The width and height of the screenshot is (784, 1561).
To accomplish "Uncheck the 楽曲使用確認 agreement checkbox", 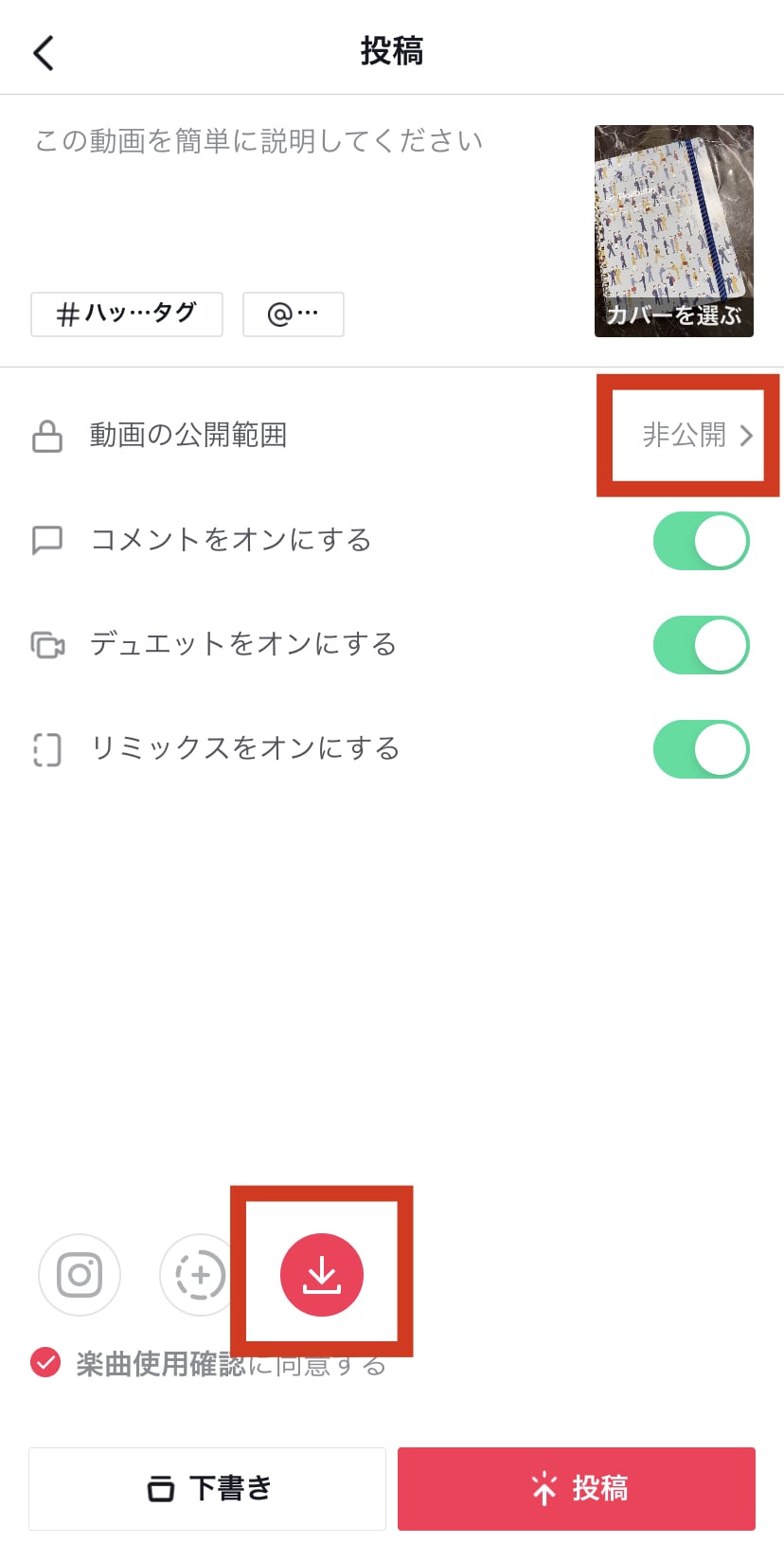I will pyautogui.click(x=45, y=1362).
